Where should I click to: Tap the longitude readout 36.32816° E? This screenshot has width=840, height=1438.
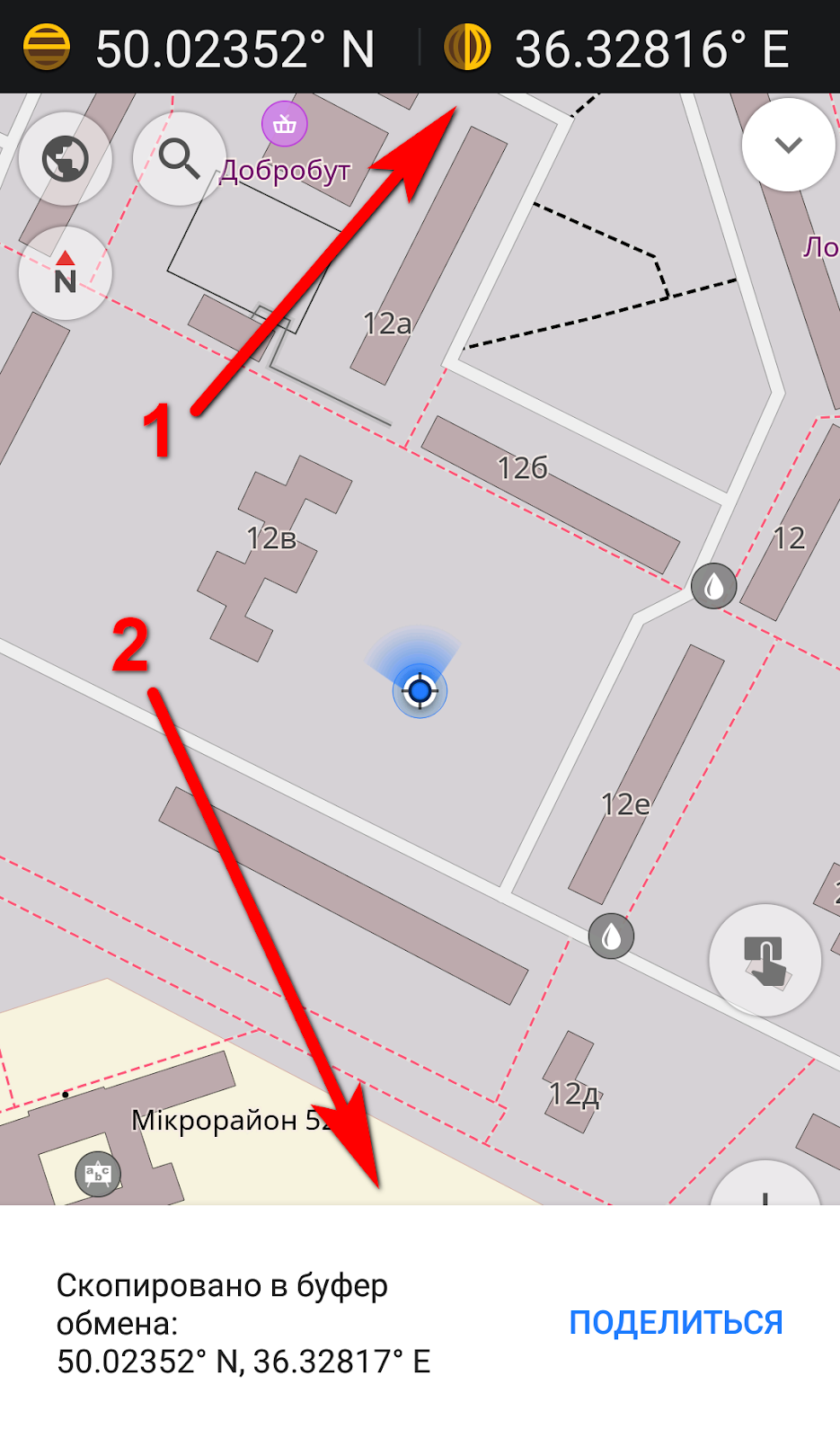click(650, 49)
